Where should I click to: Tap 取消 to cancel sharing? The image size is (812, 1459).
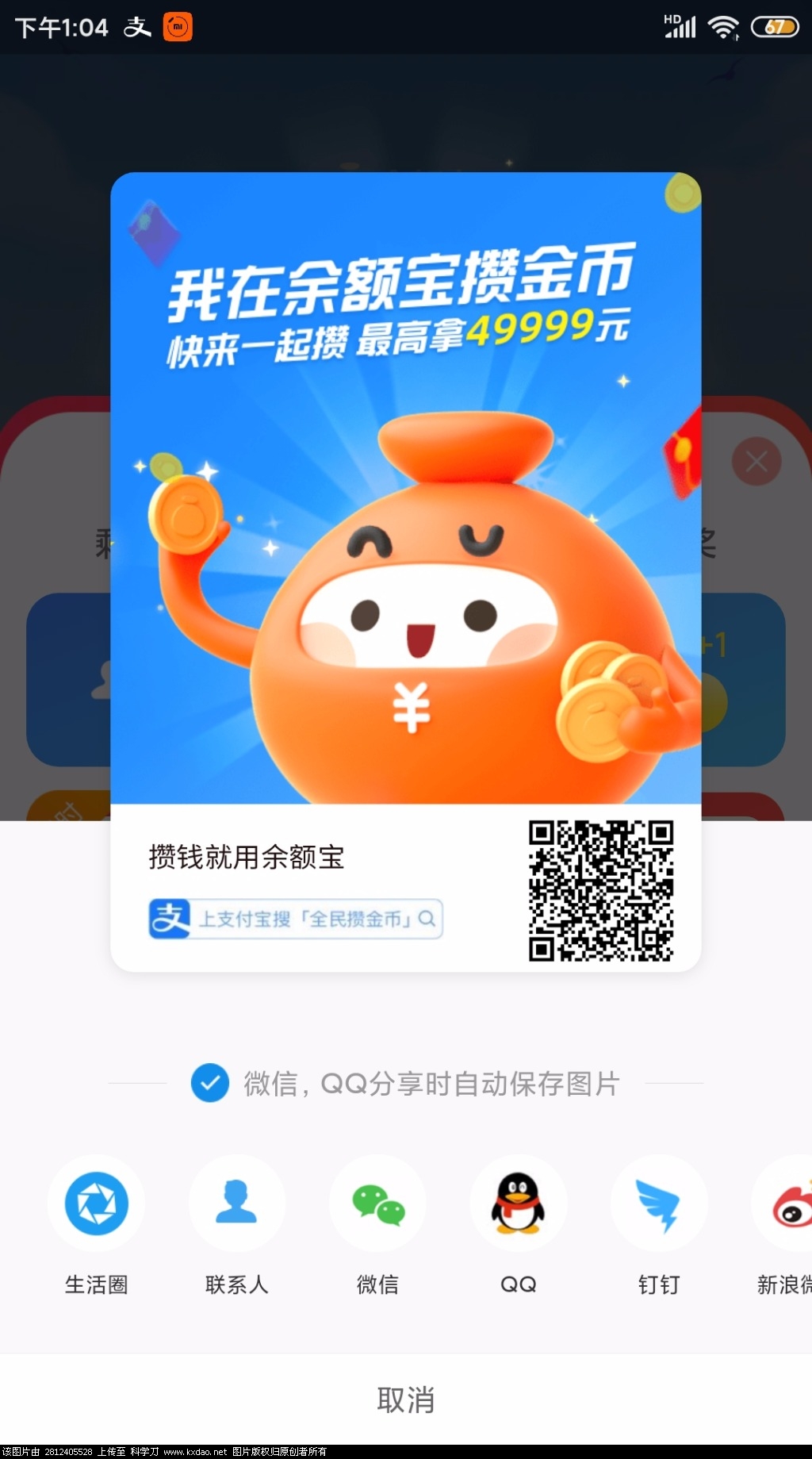[x=406, y=1400]
